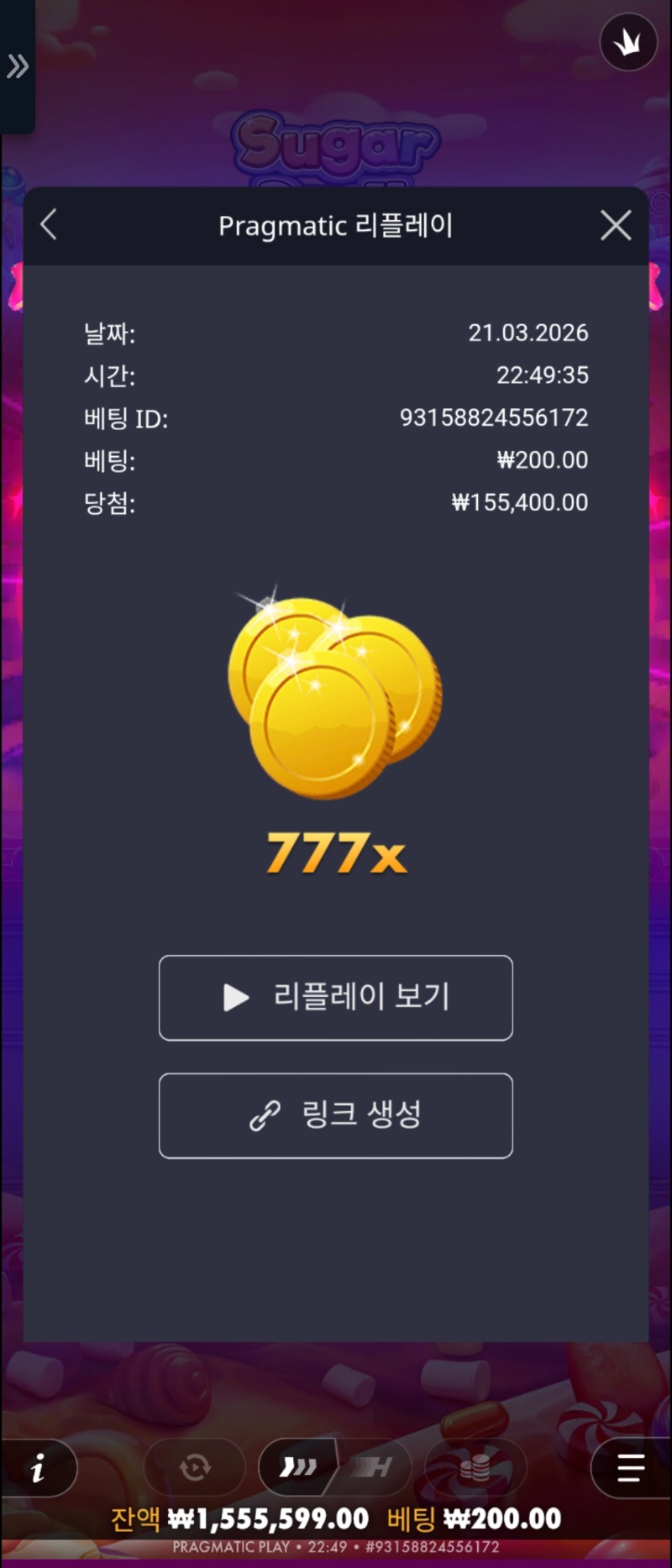The width and height of the screenshot is (672, 1568).
Task: Go back in the Pragmatic replay dialog
Action: tap(49, 225)
